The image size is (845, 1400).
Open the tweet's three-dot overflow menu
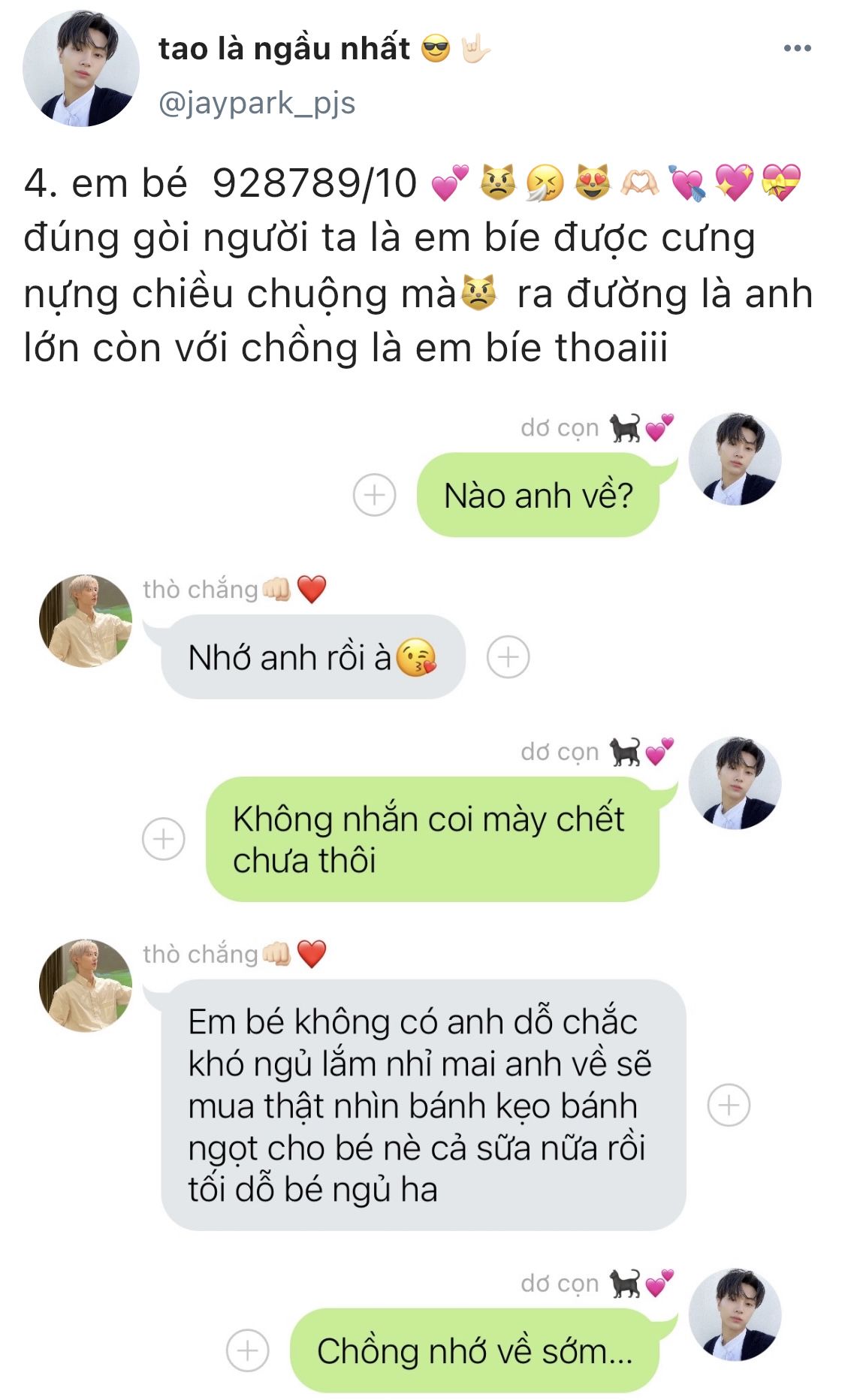point(797,48)
